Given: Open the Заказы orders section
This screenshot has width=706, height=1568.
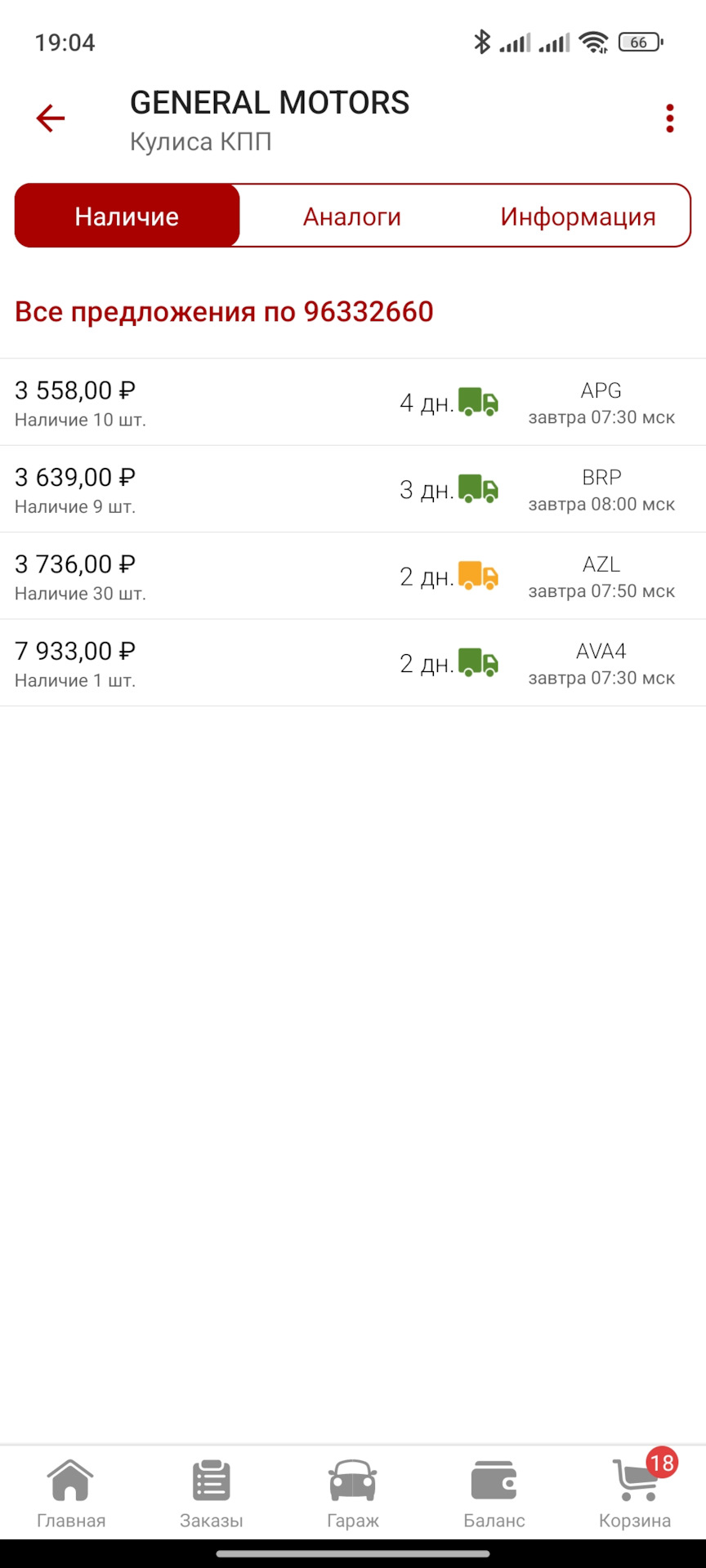Looking at the screenshot, I should click(x=212, y=1494).
